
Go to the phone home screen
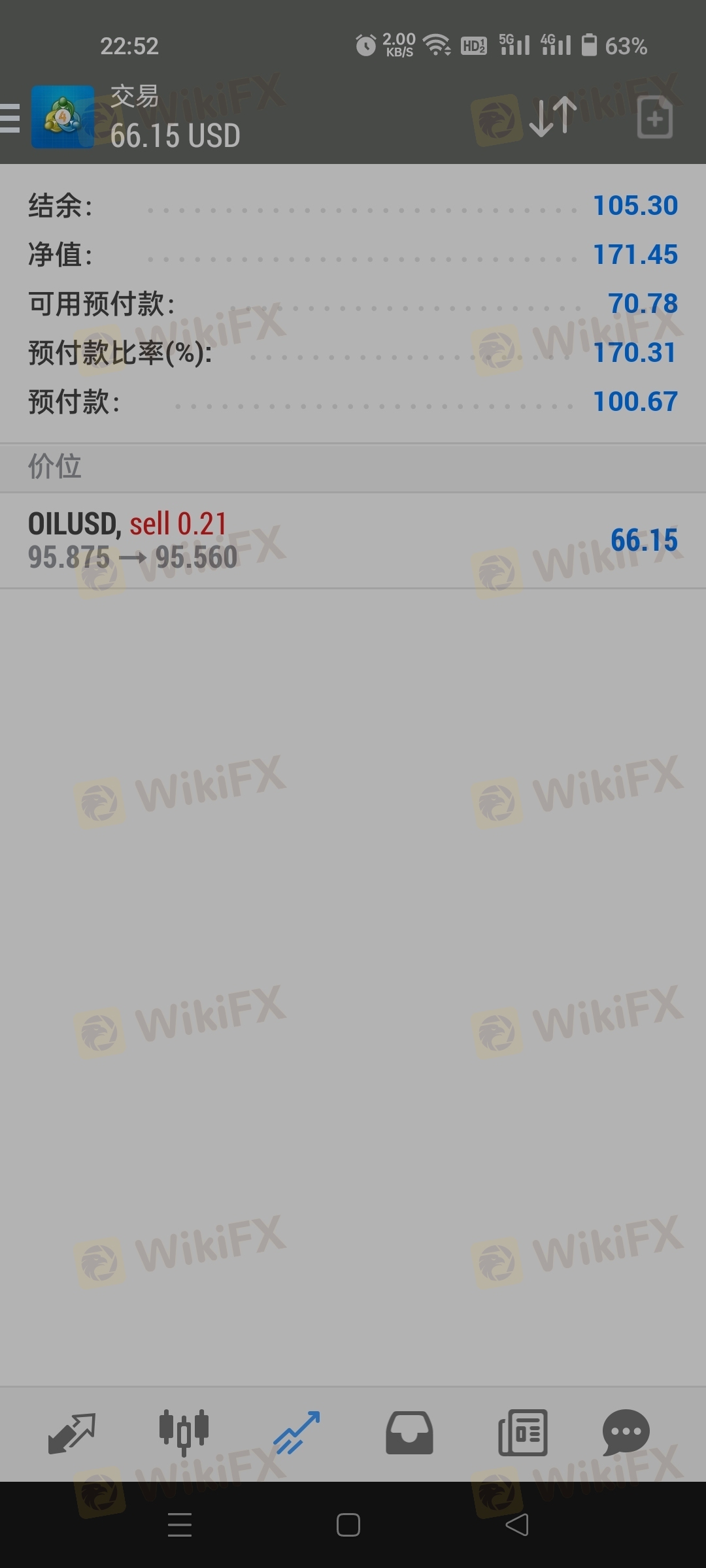pos(348,1525)
